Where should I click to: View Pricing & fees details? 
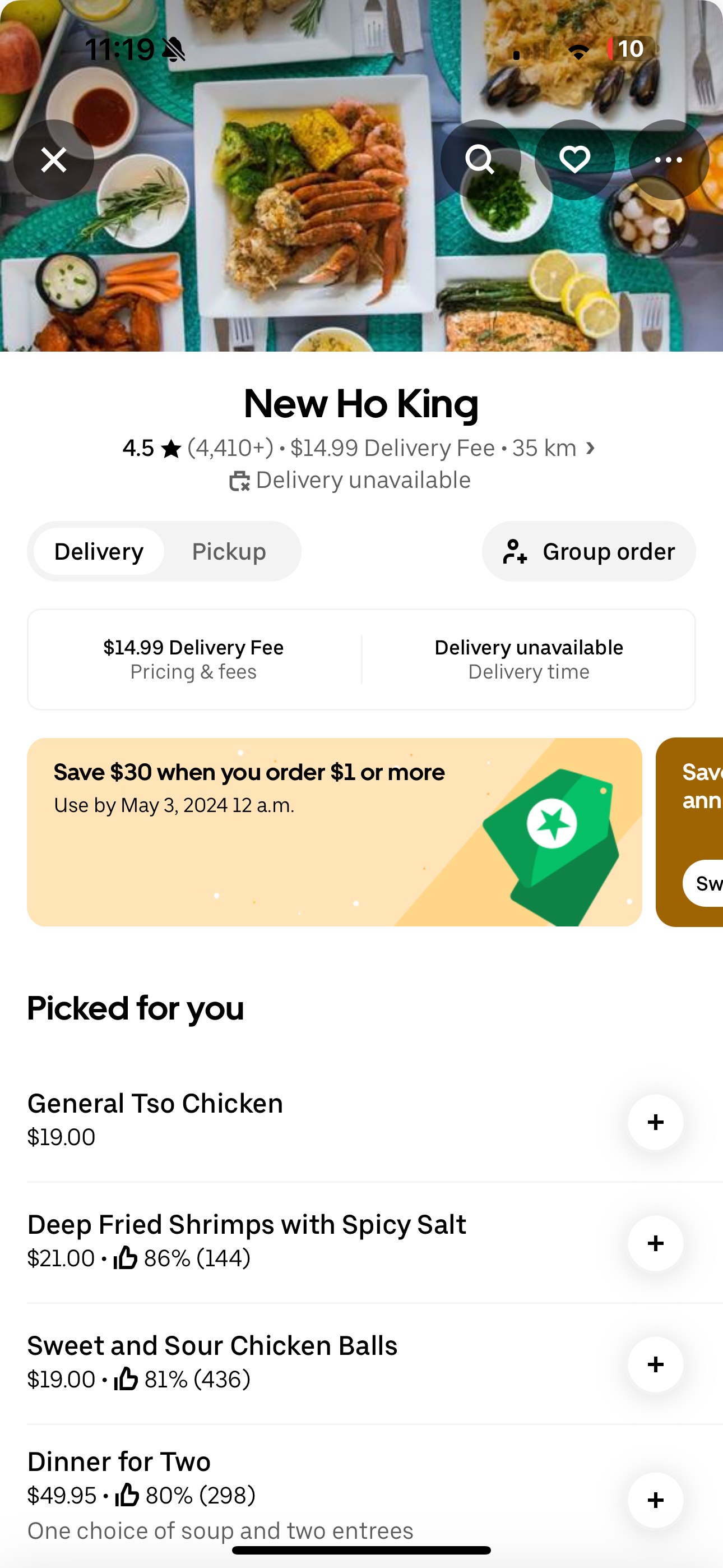coord(193,659)
